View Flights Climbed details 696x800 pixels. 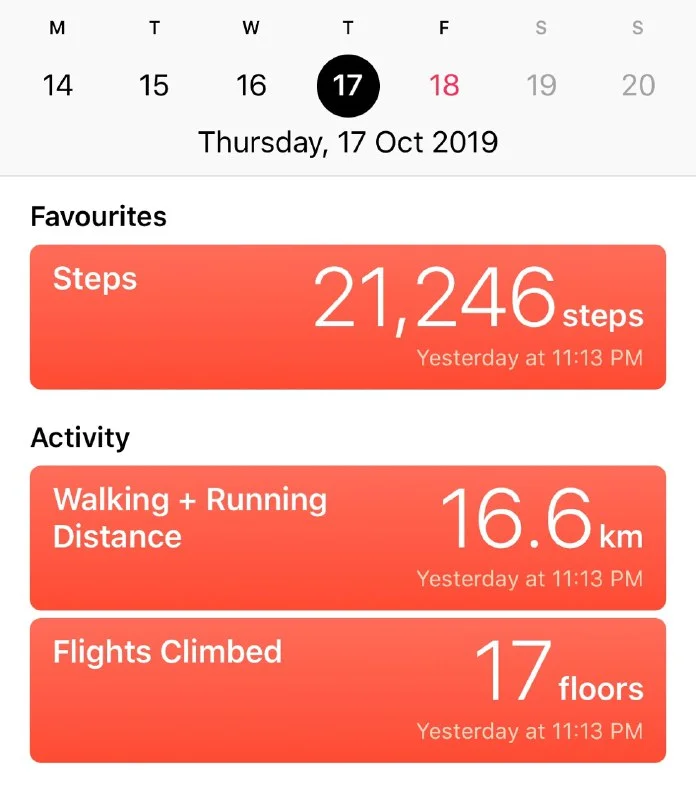(348, 690)
